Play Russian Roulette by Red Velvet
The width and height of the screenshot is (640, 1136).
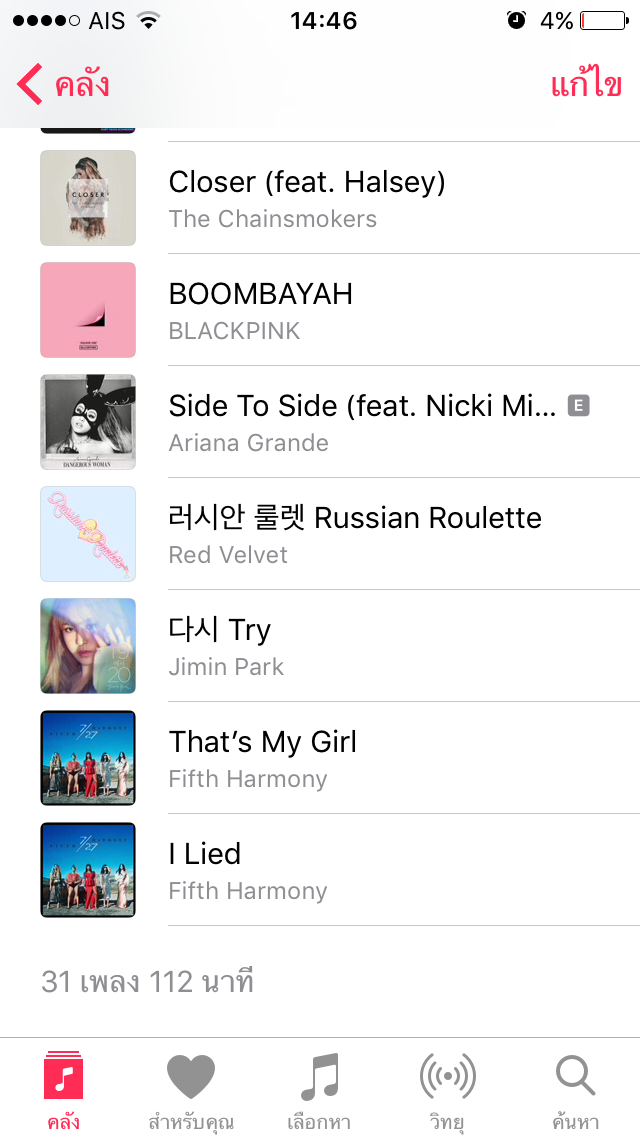click(x=320, y=534)
